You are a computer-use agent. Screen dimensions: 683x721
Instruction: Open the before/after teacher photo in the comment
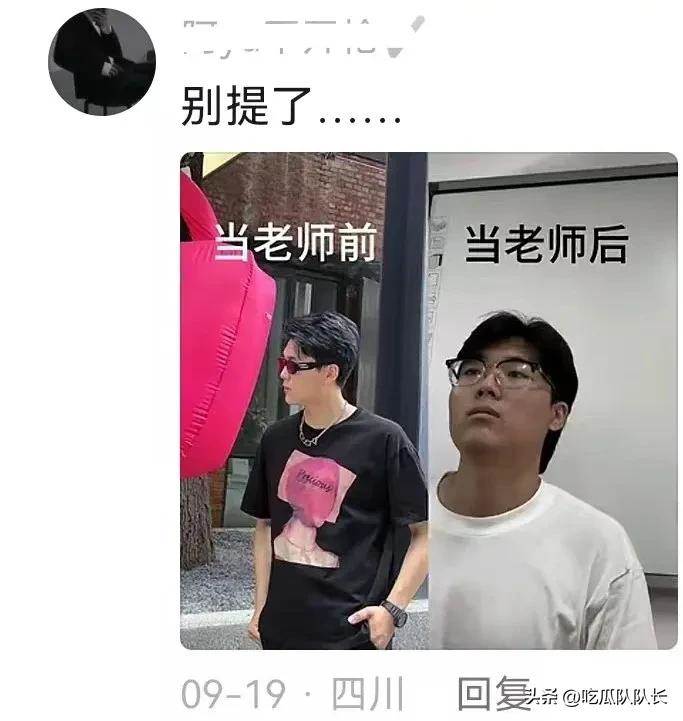428,400
